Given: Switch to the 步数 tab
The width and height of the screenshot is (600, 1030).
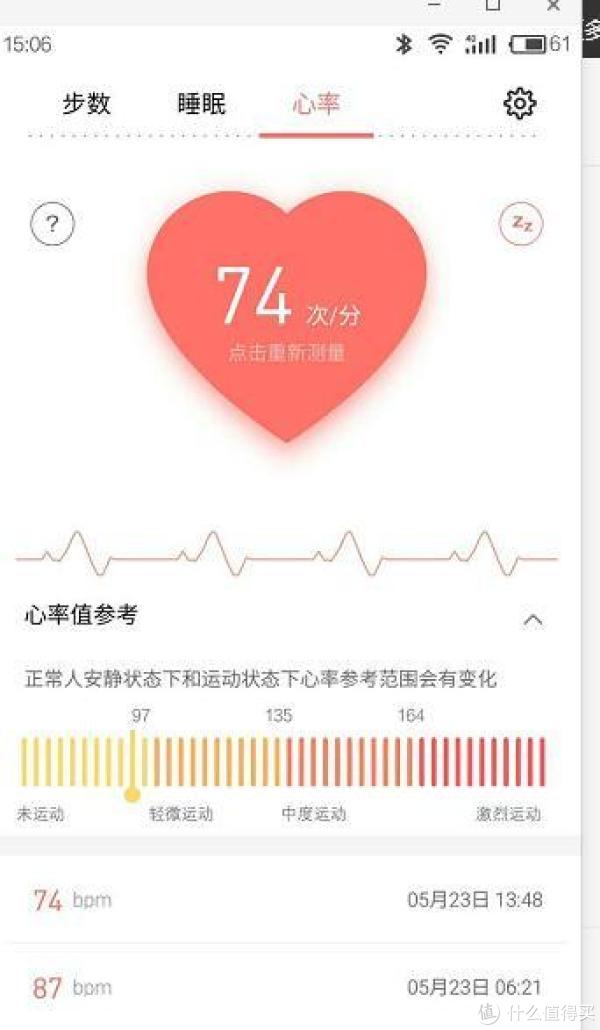Looking at the screenshot, I should pyautogui.click(x=86, y=104).
